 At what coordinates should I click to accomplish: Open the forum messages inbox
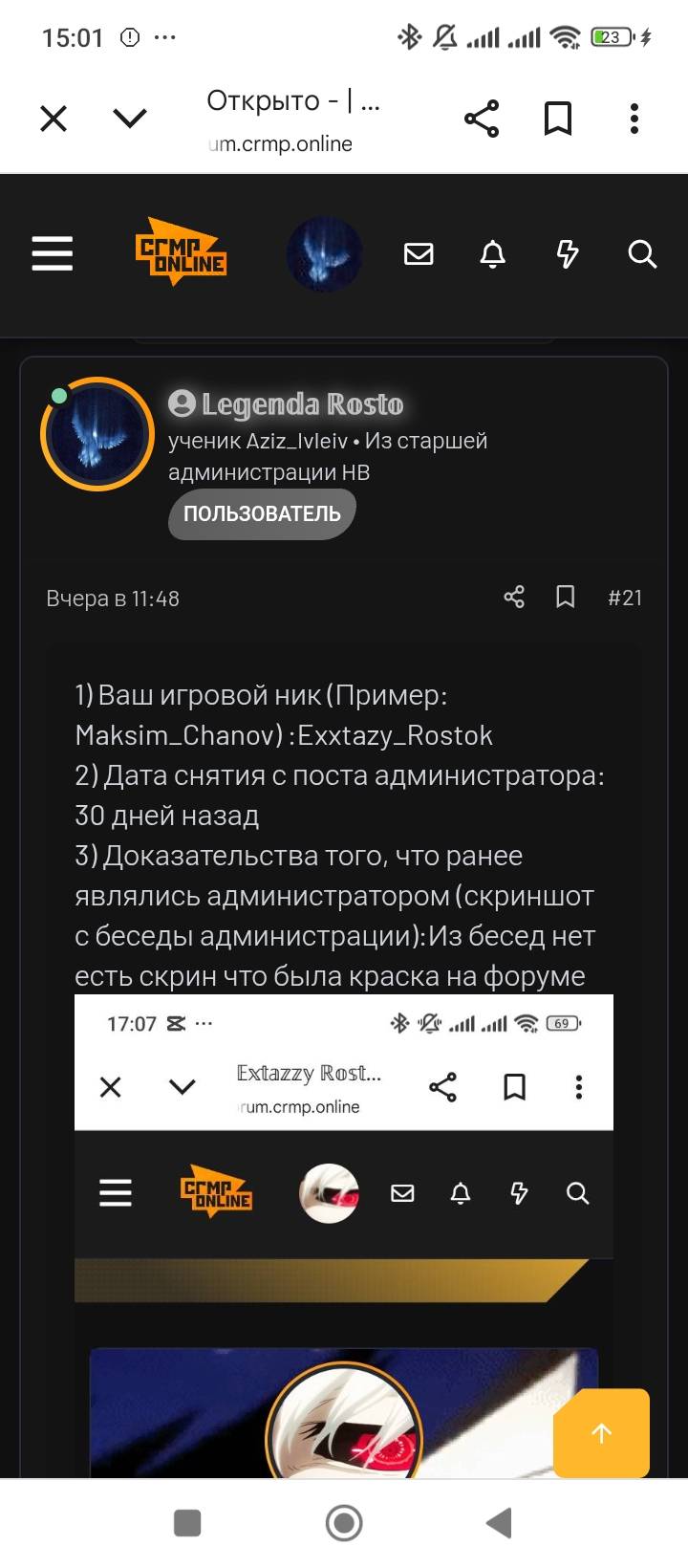coord(419,253)
